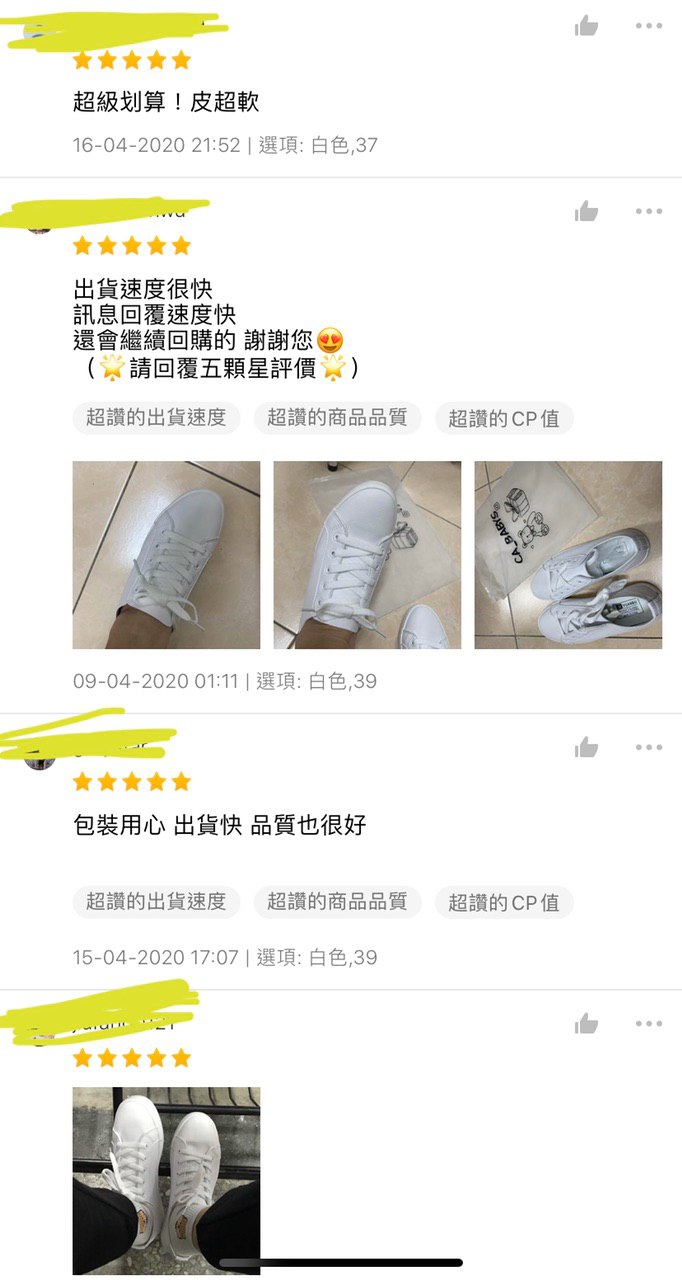The width and height of the screenshot is (682, 1280).
Task: Open more options for the 超級划算 review
Action: pyautogui.click(x=648, y=27)
